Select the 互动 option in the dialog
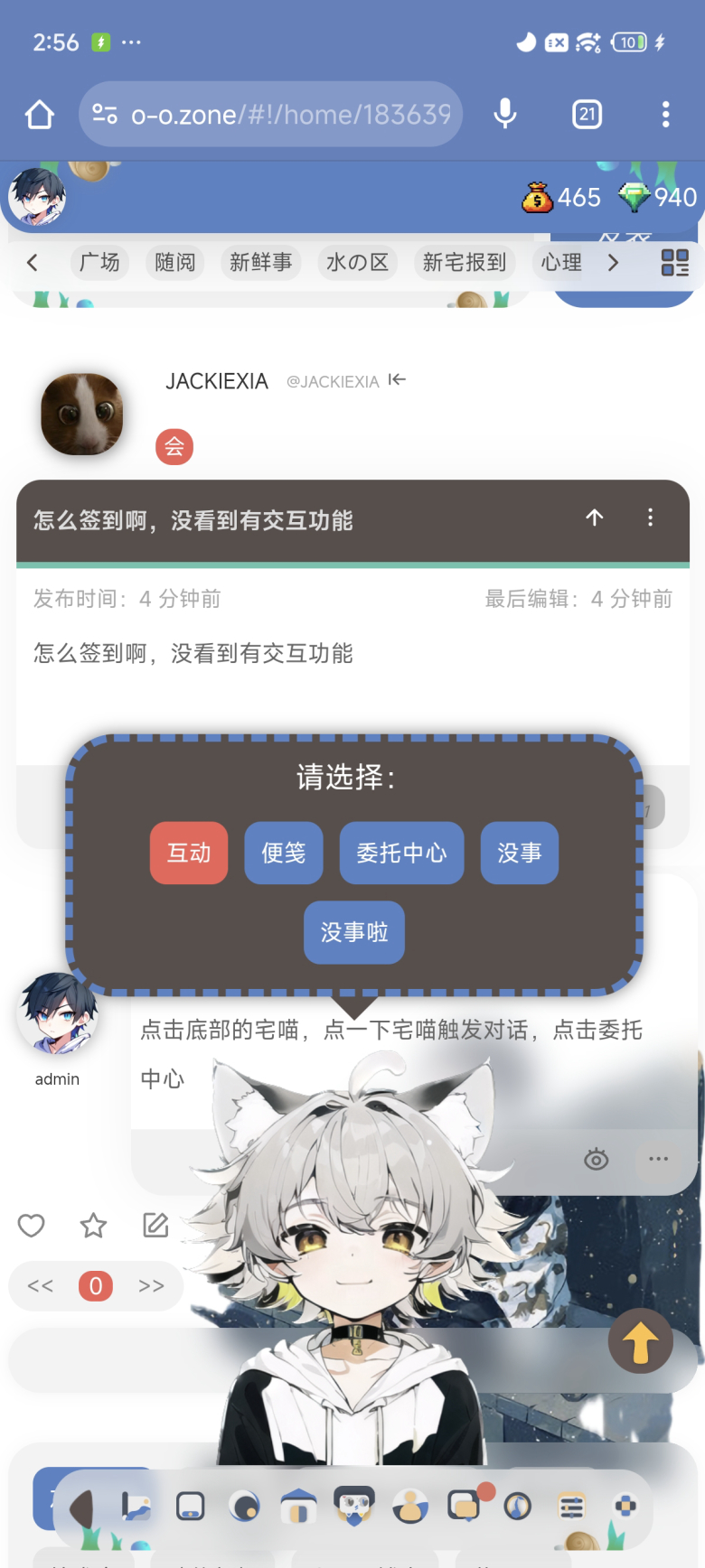 pyautogui.click(x=189, y=853)
